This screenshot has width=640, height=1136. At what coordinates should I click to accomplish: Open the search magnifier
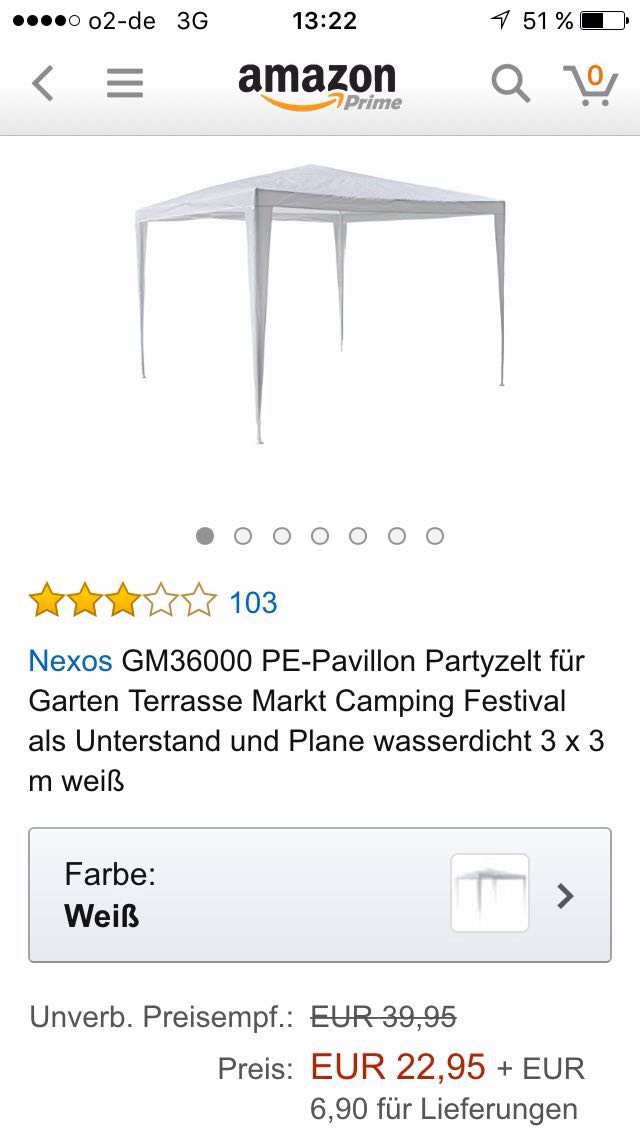(510, 84)
